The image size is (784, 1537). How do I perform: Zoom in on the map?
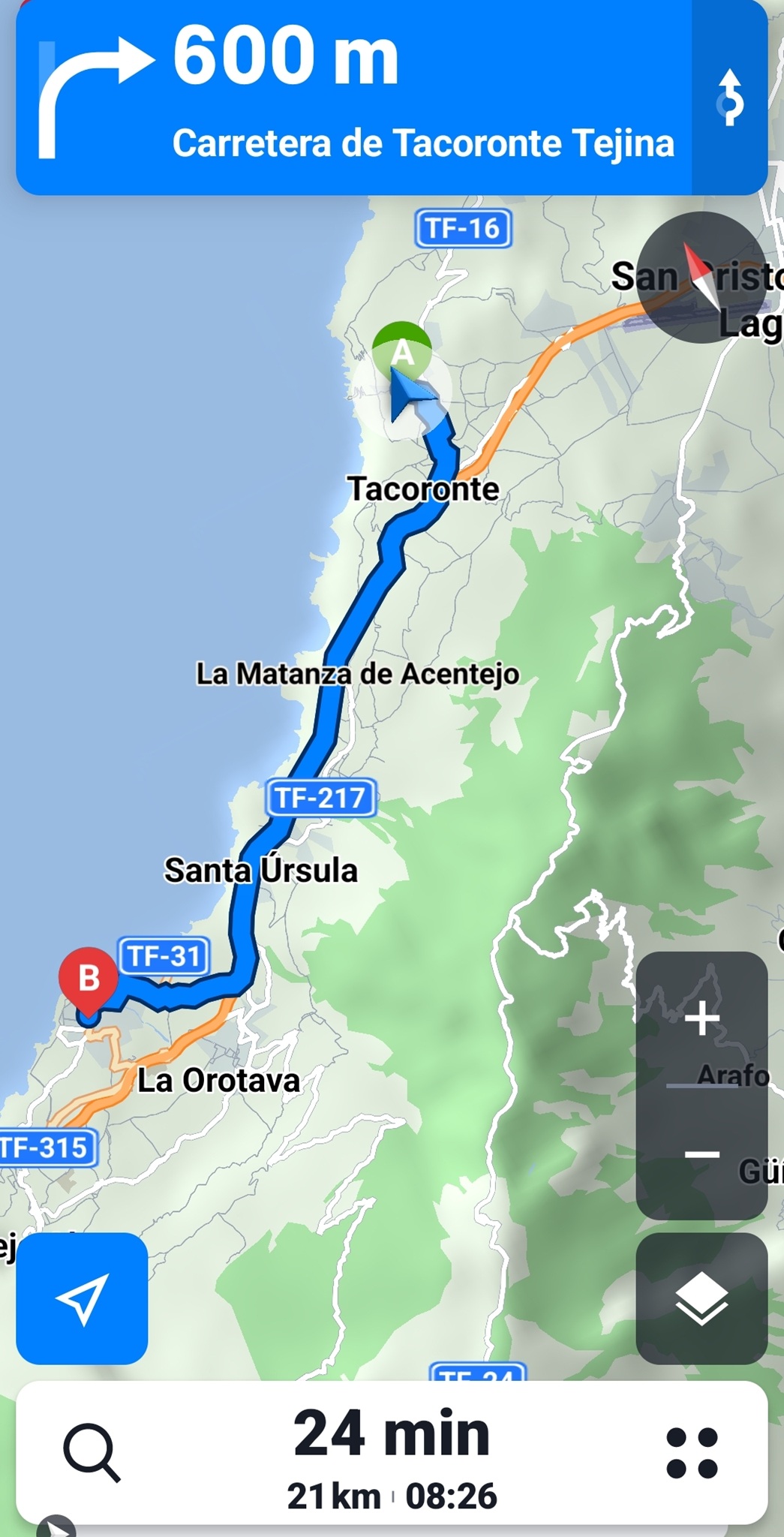pos(702,1019)
